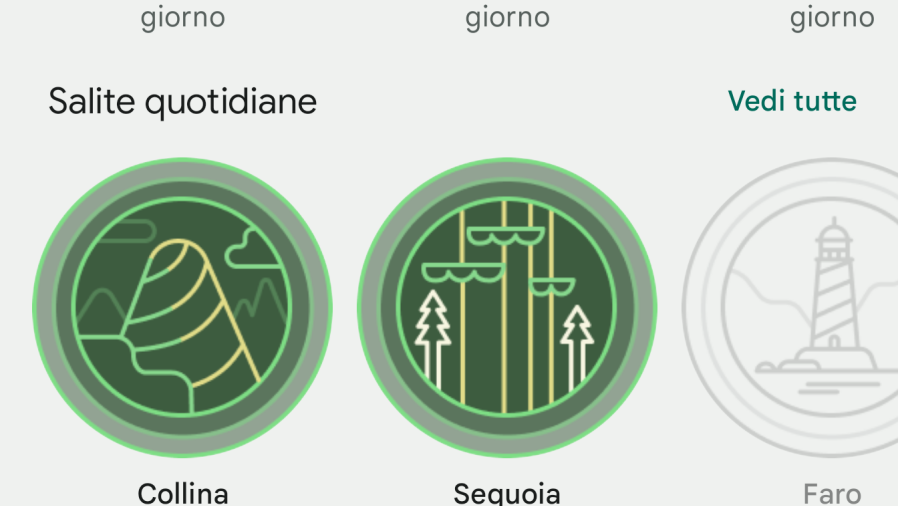Open the Collina badge
Image resolution: width=898 pixels, height=506 pixels.
pos(182,307)
